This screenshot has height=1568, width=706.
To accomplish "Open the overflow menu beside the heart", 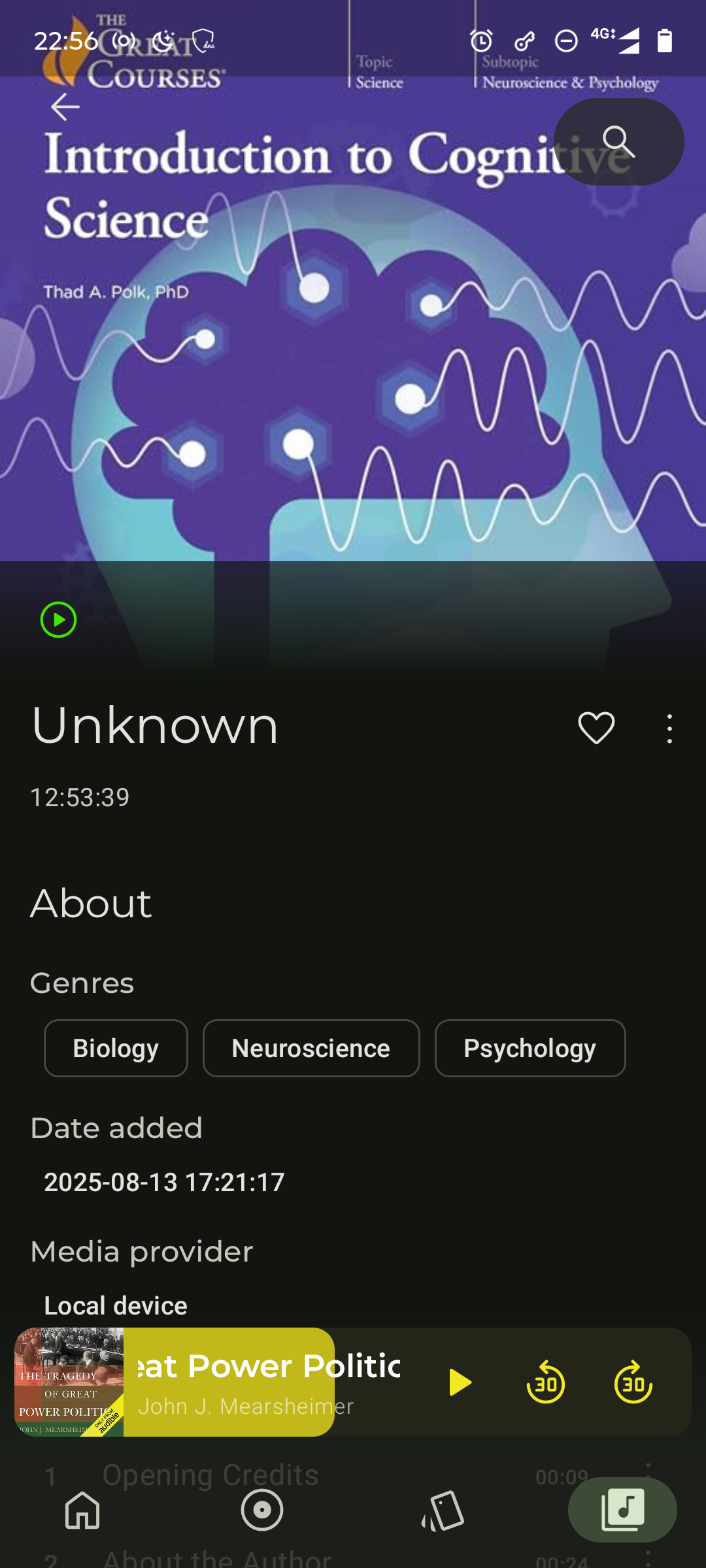I will tap(669, 728).
